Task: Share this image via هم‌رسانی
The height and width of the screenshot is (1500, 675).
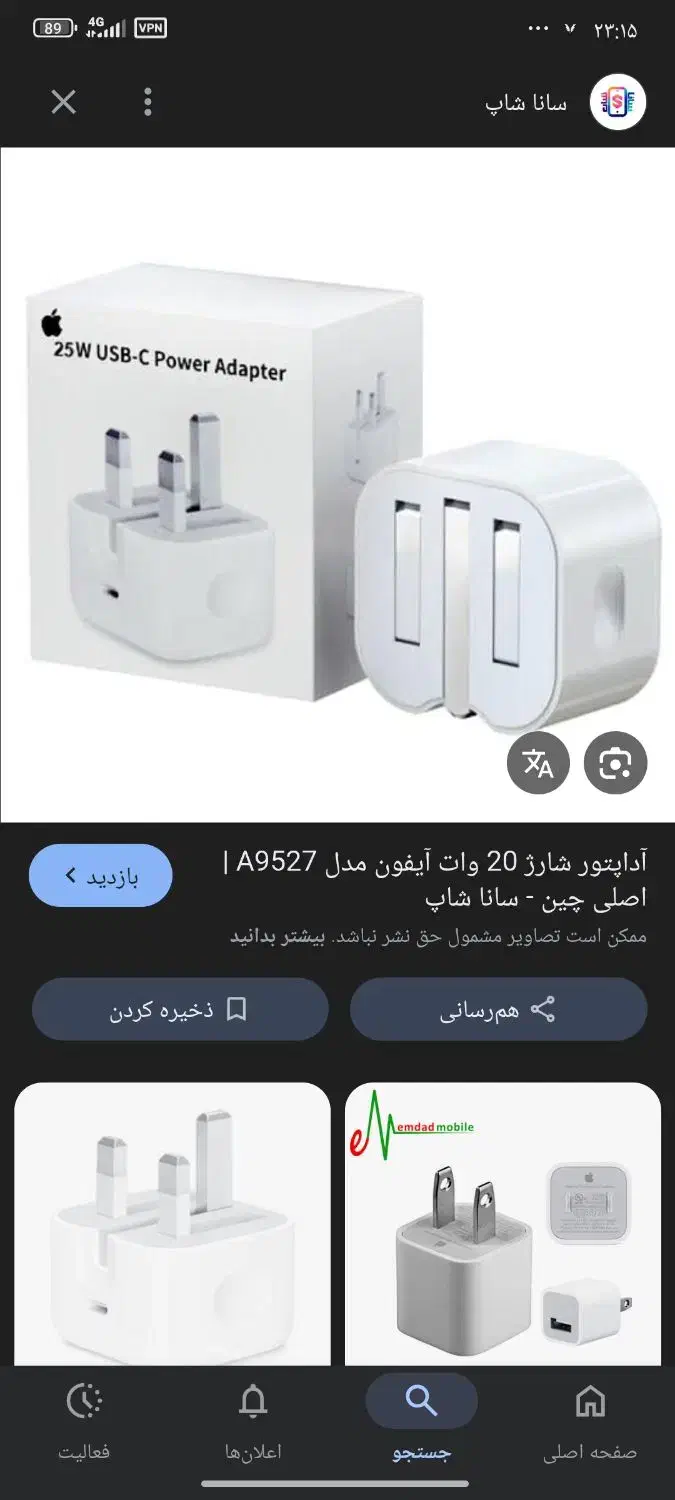Action: point(498,1010)
